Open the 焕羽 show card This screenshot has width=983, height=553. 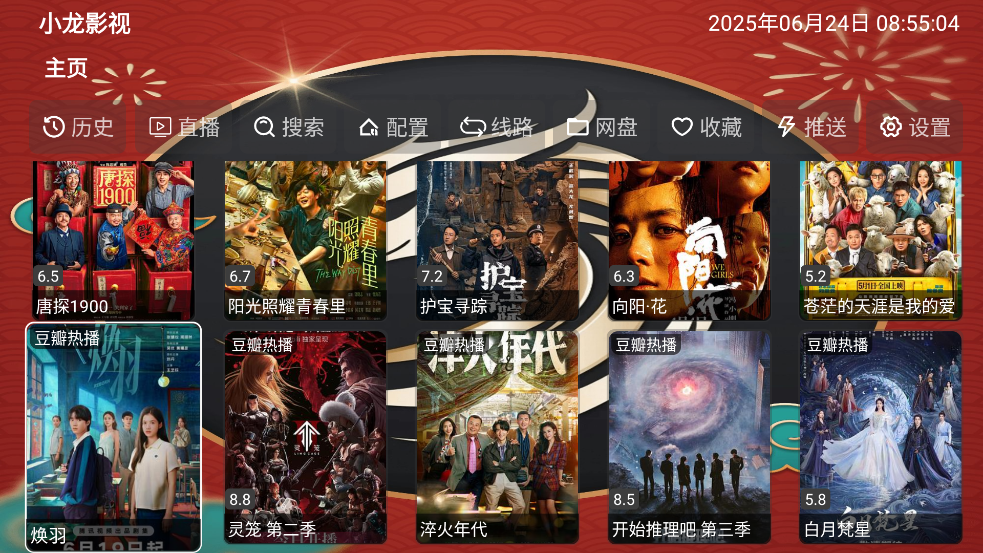113,437
